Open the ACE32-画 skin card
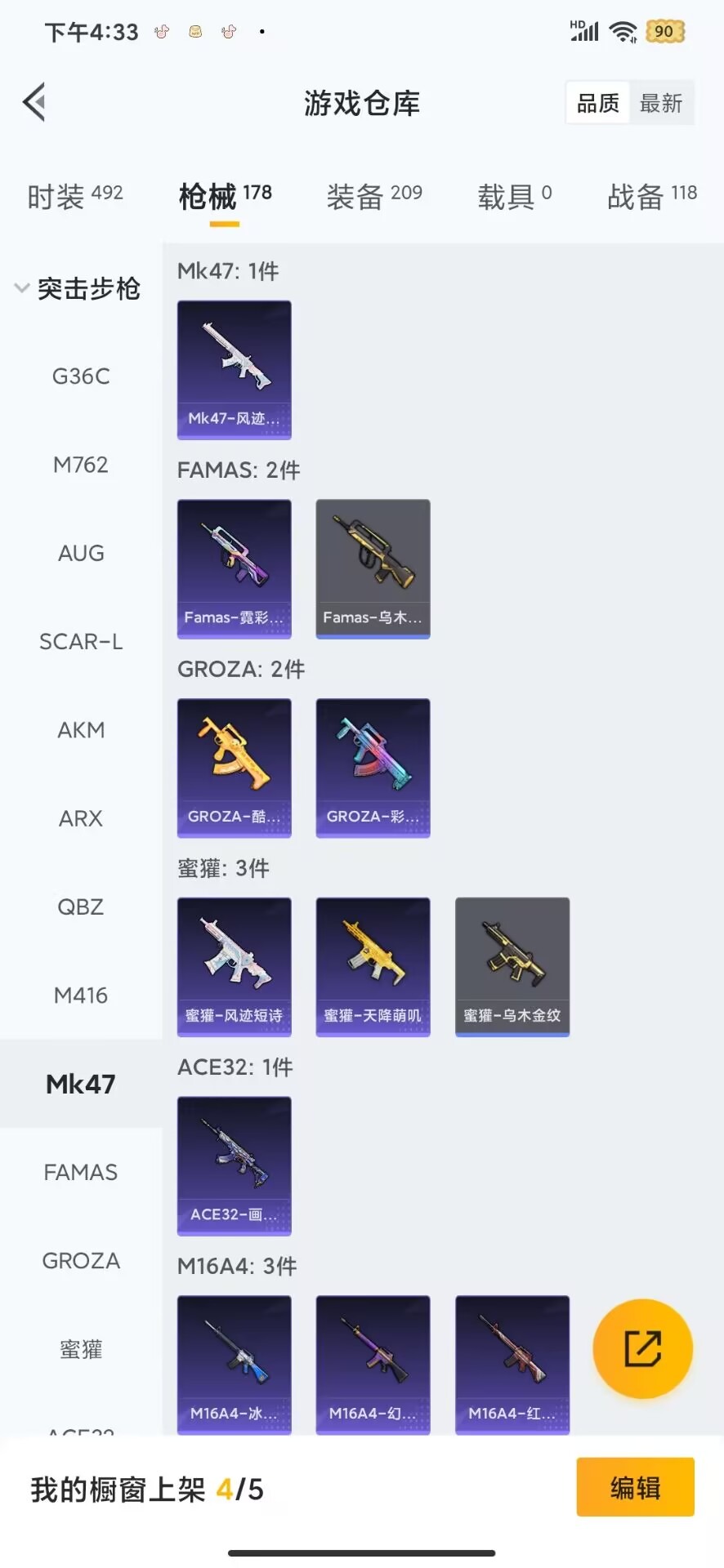 point(235,1165)
